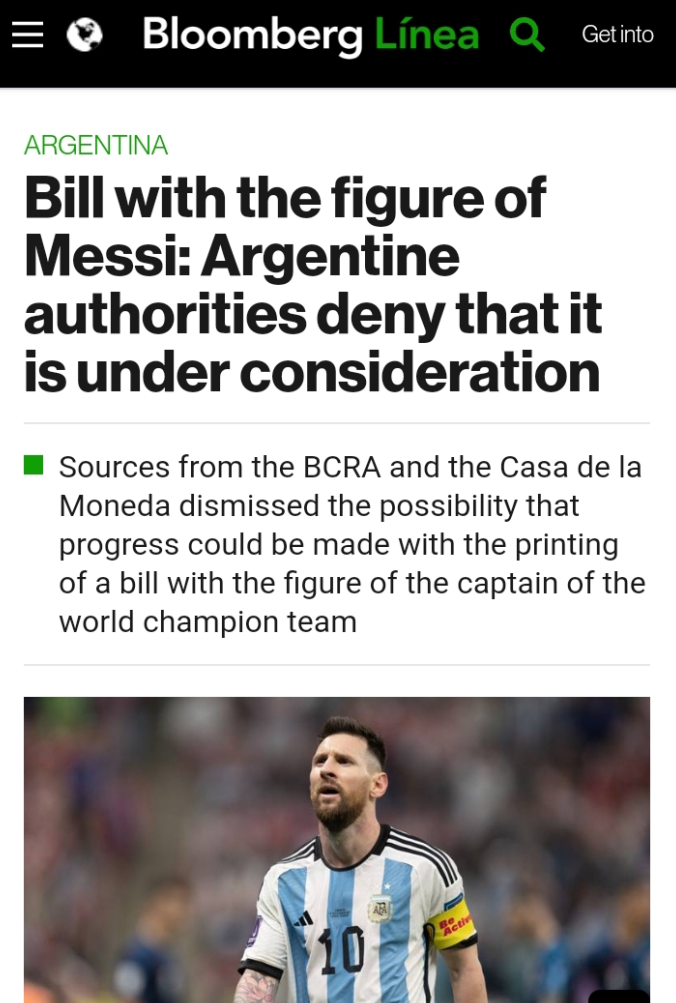676x1003 pixels.
Task: Open the hamburger navigation menu
Action: (27, 36)
